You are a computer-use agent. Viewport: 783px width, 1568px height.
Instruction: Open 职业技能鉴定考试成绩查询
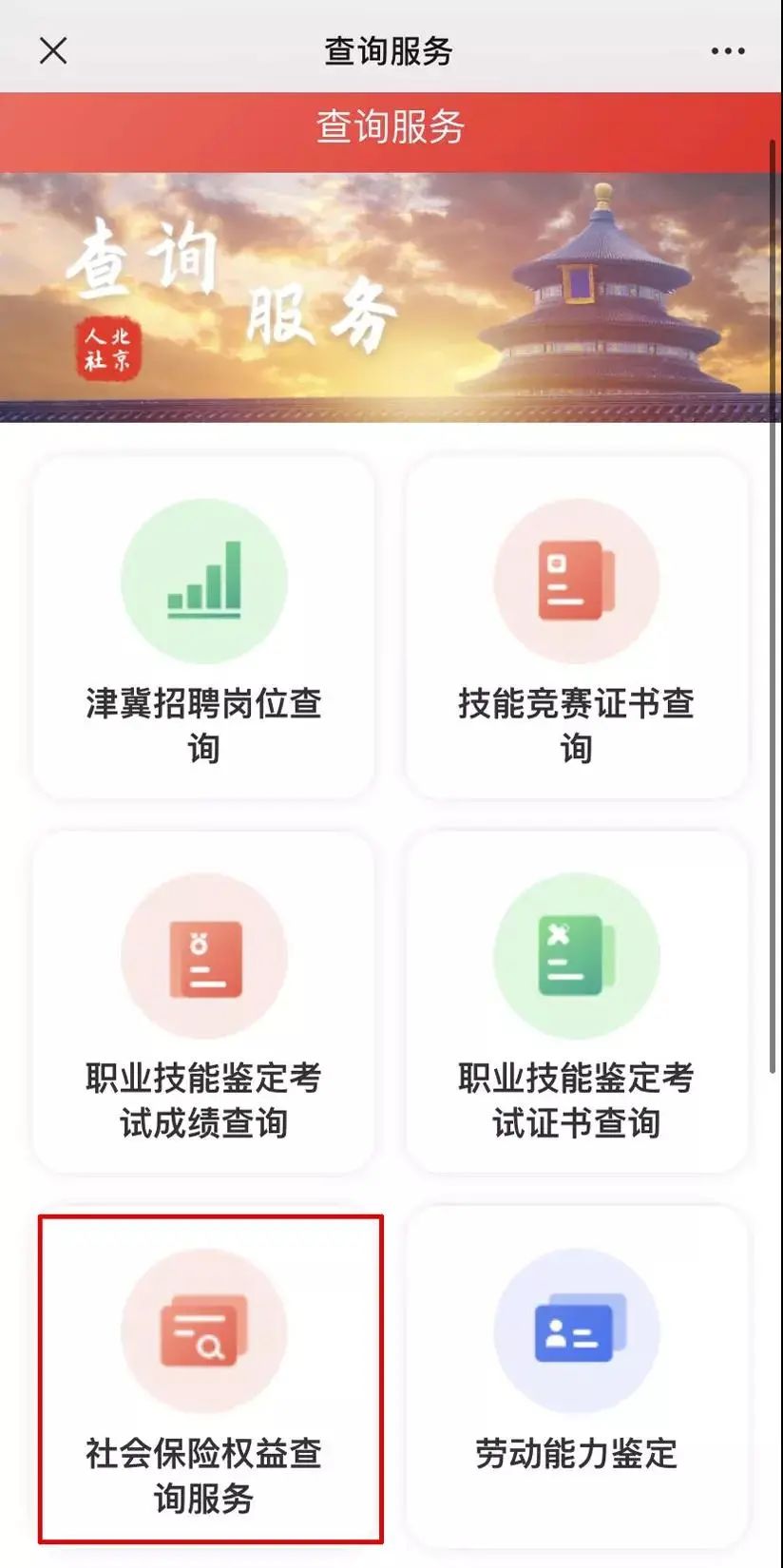pyautogui.click(x=203, y=1003)
